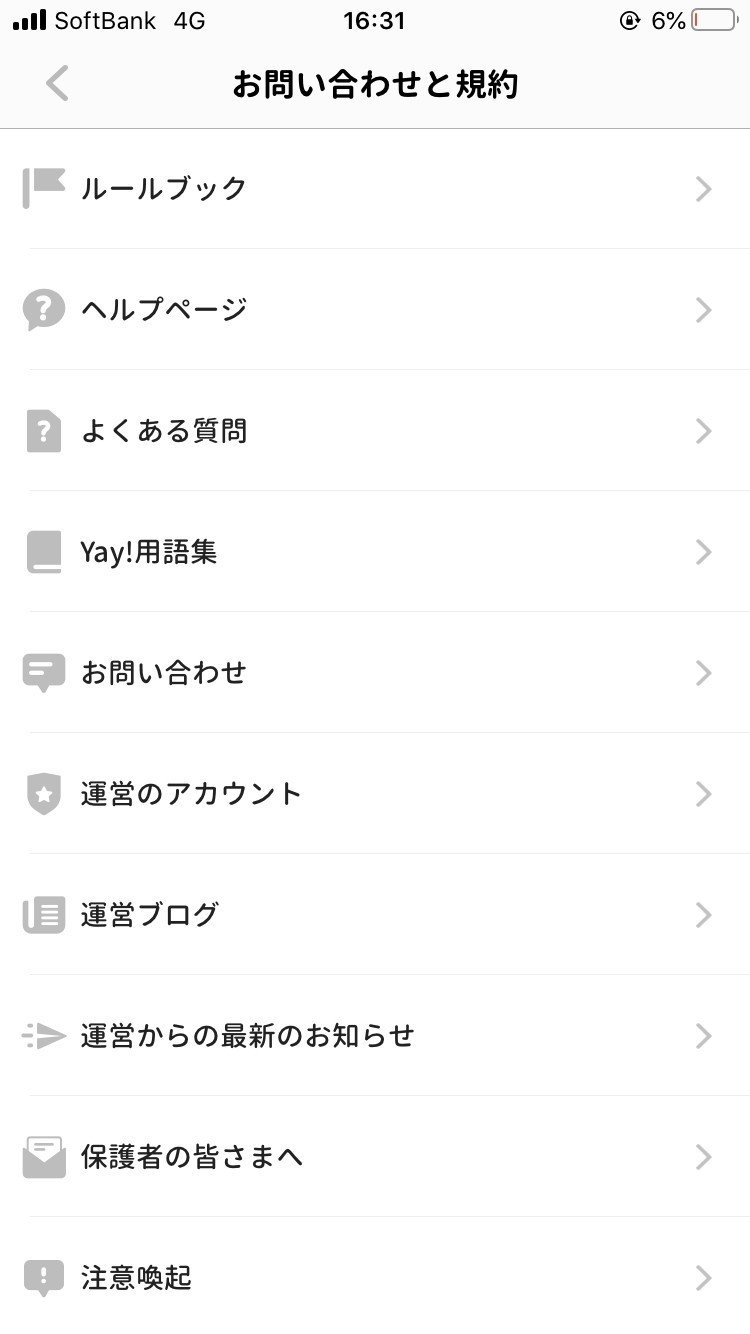Click the お問い合わせ chat icon
Screen dimensions: 750x1334
tap(42, 673)
